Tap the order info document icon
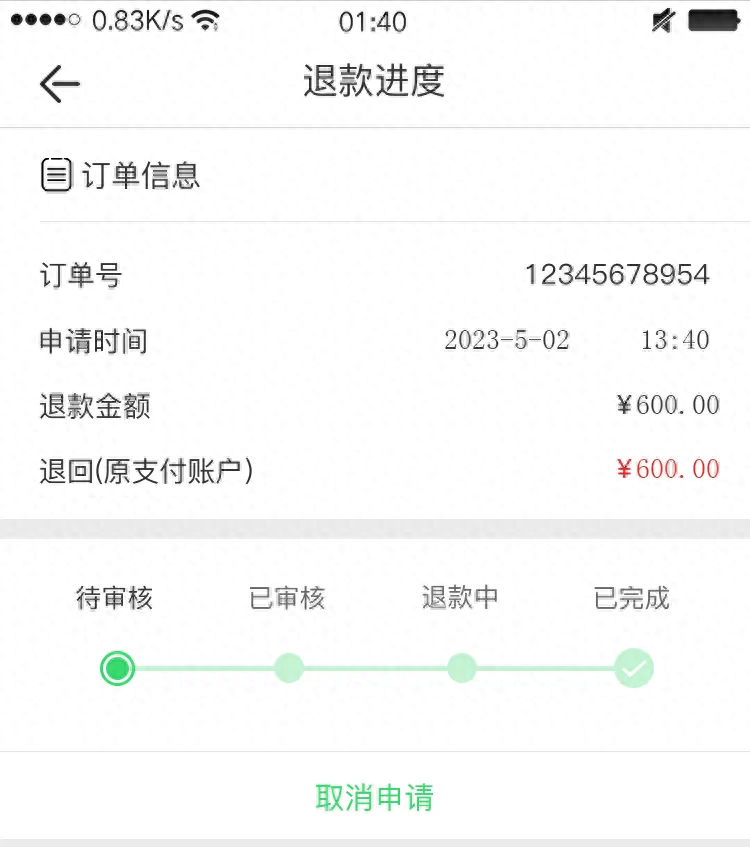 (x=55, y=175)
